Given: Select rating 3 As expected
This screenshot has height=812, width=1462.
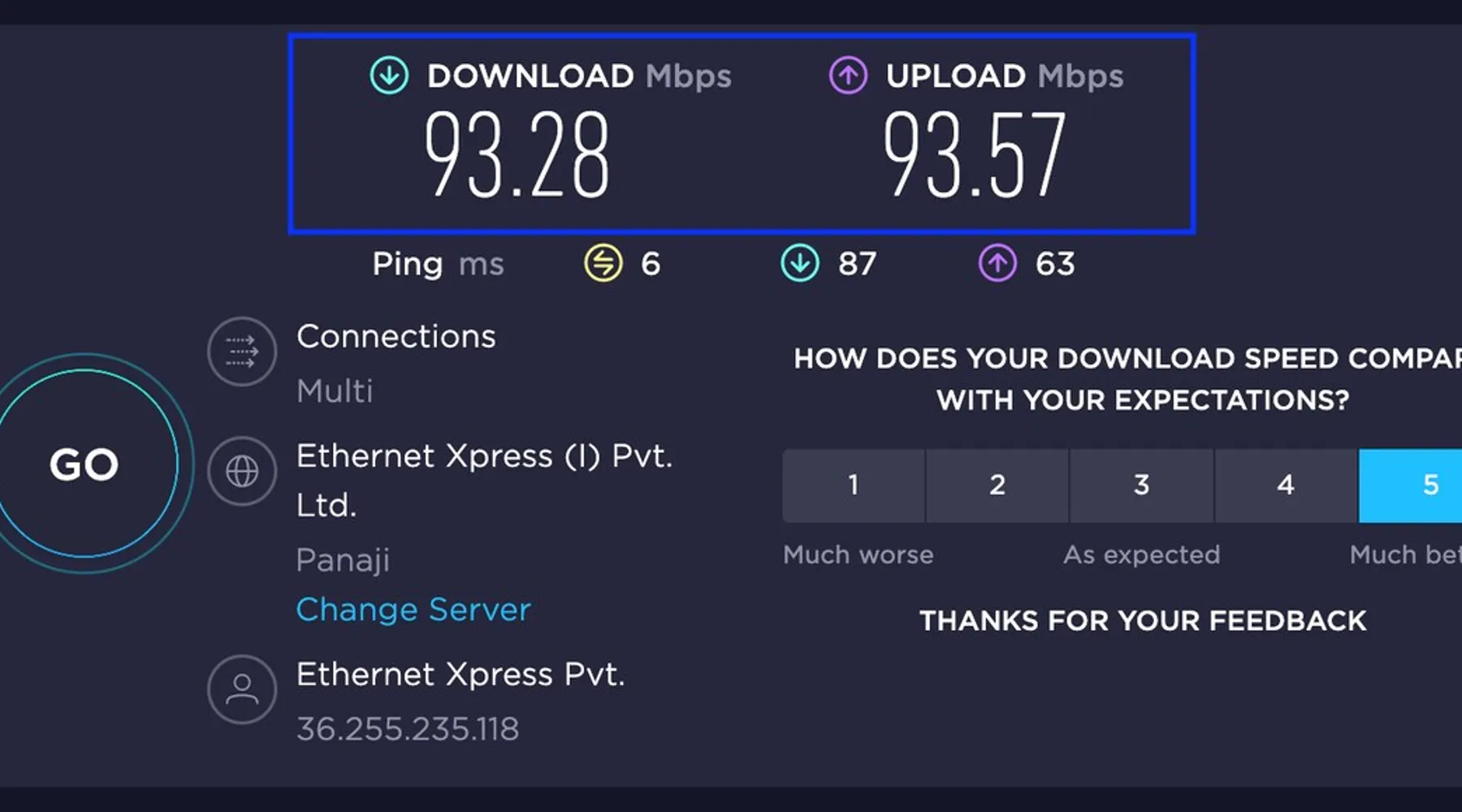Looking at the screenshot, I should click(x=1141, y=485).
